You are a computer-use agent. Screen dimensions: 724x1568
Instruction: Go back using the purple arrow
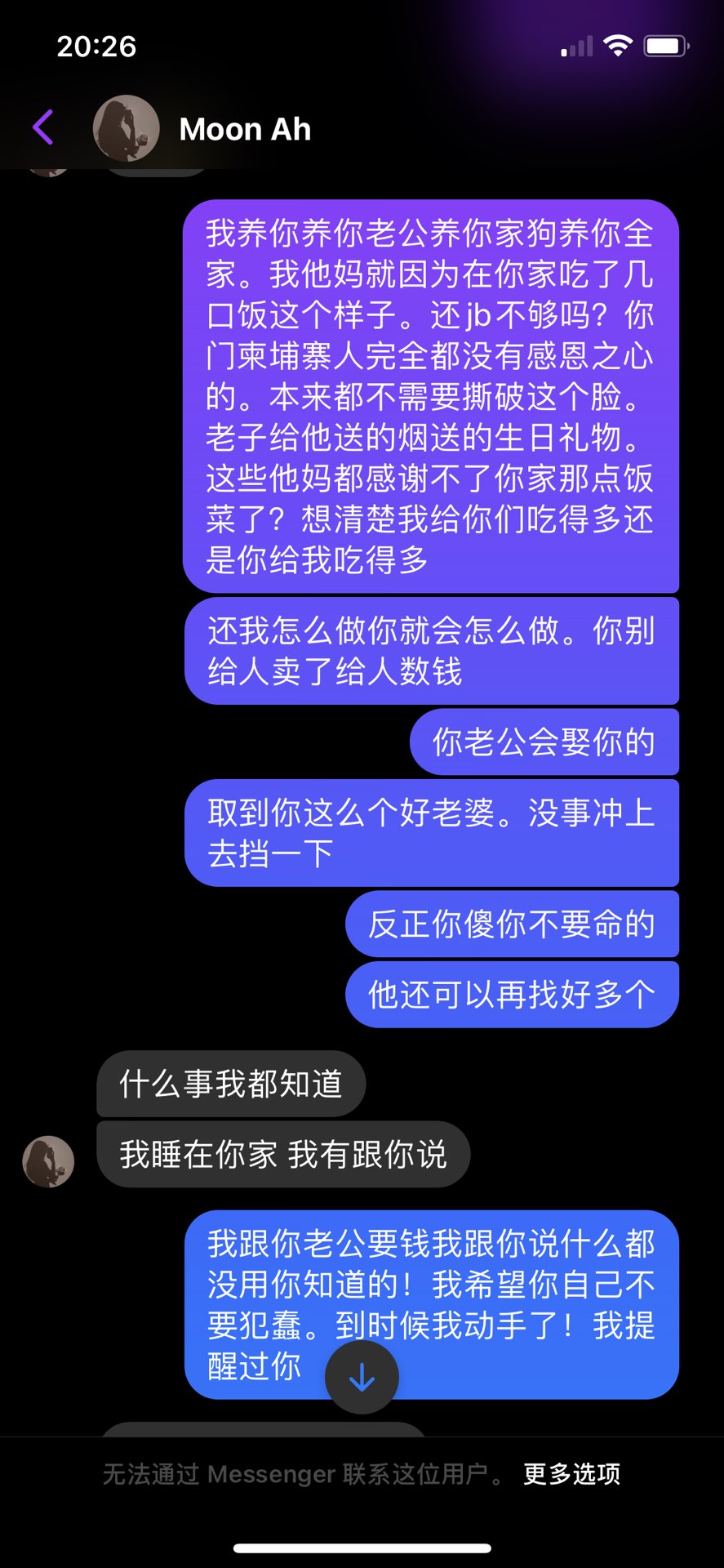[x=43, y=127]
